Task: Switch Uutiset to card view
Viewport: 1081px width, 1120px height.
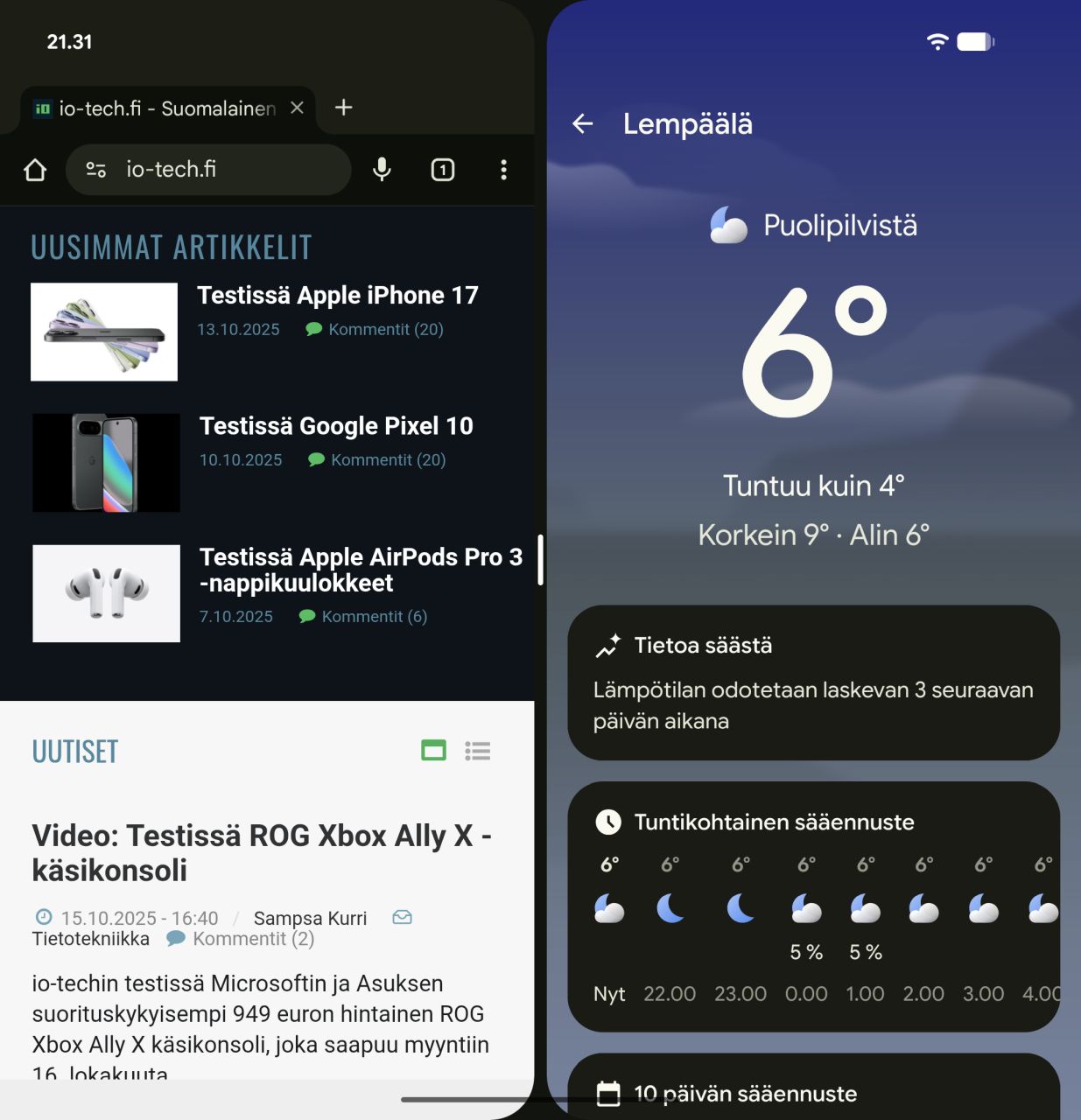Action: (433, 751)
